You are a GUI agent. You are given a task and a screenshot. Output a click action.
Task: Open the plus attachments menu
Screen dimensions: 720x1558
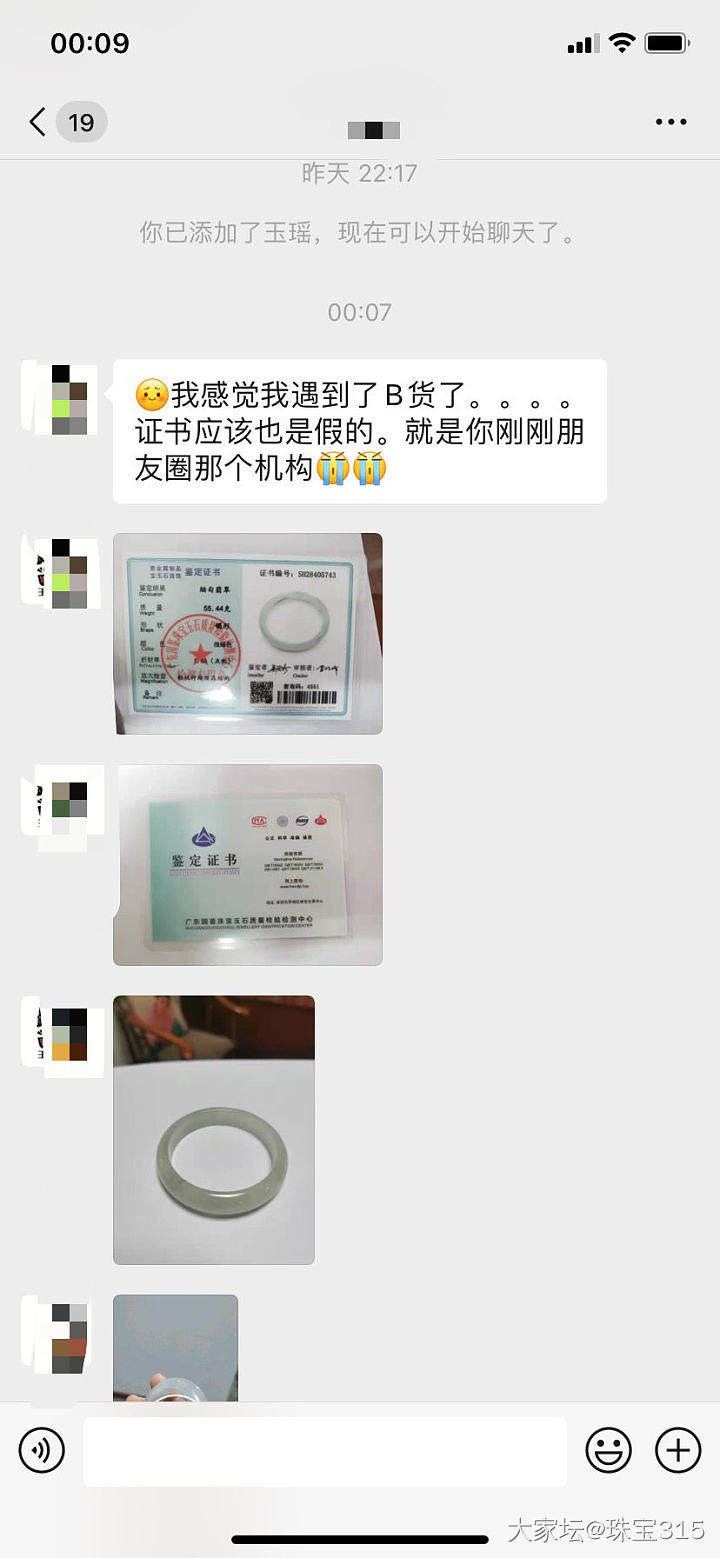pyautogui.click(x=678, y=1450)
